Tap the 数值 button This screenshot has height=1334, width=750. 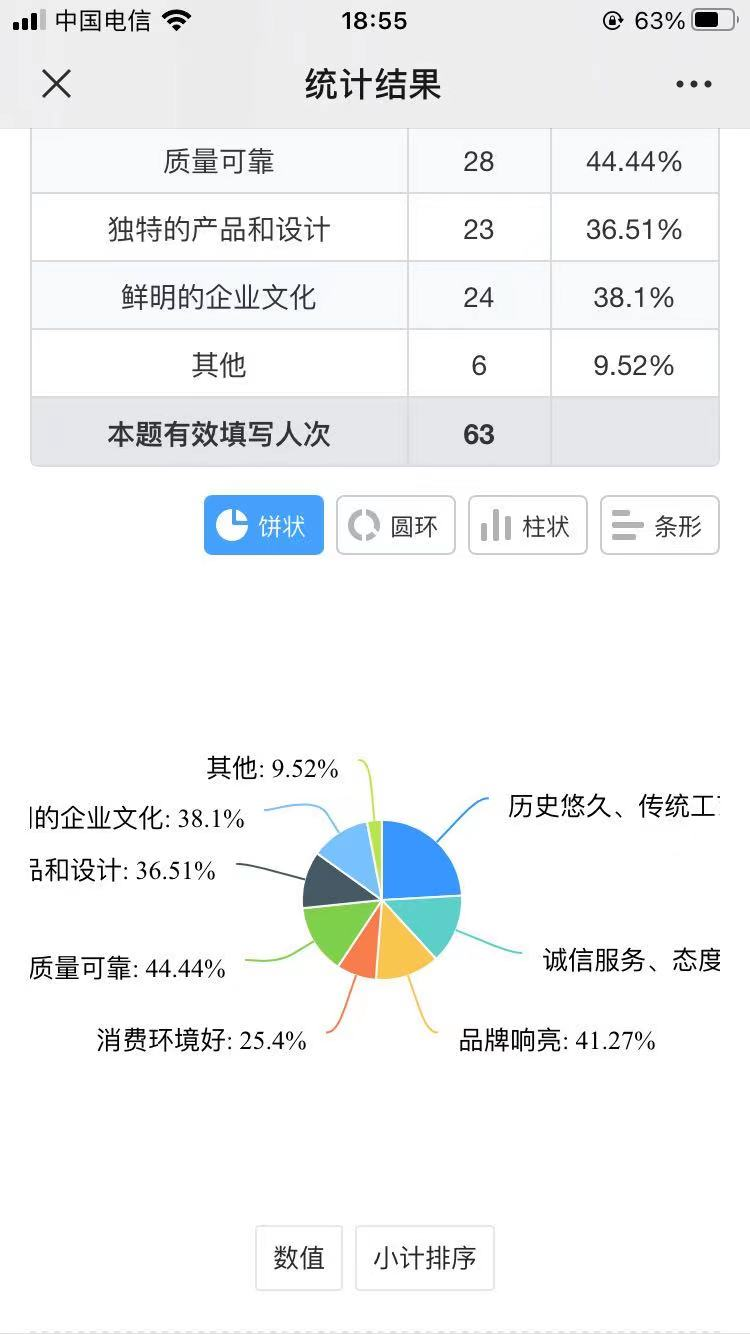coord(299,1258)
